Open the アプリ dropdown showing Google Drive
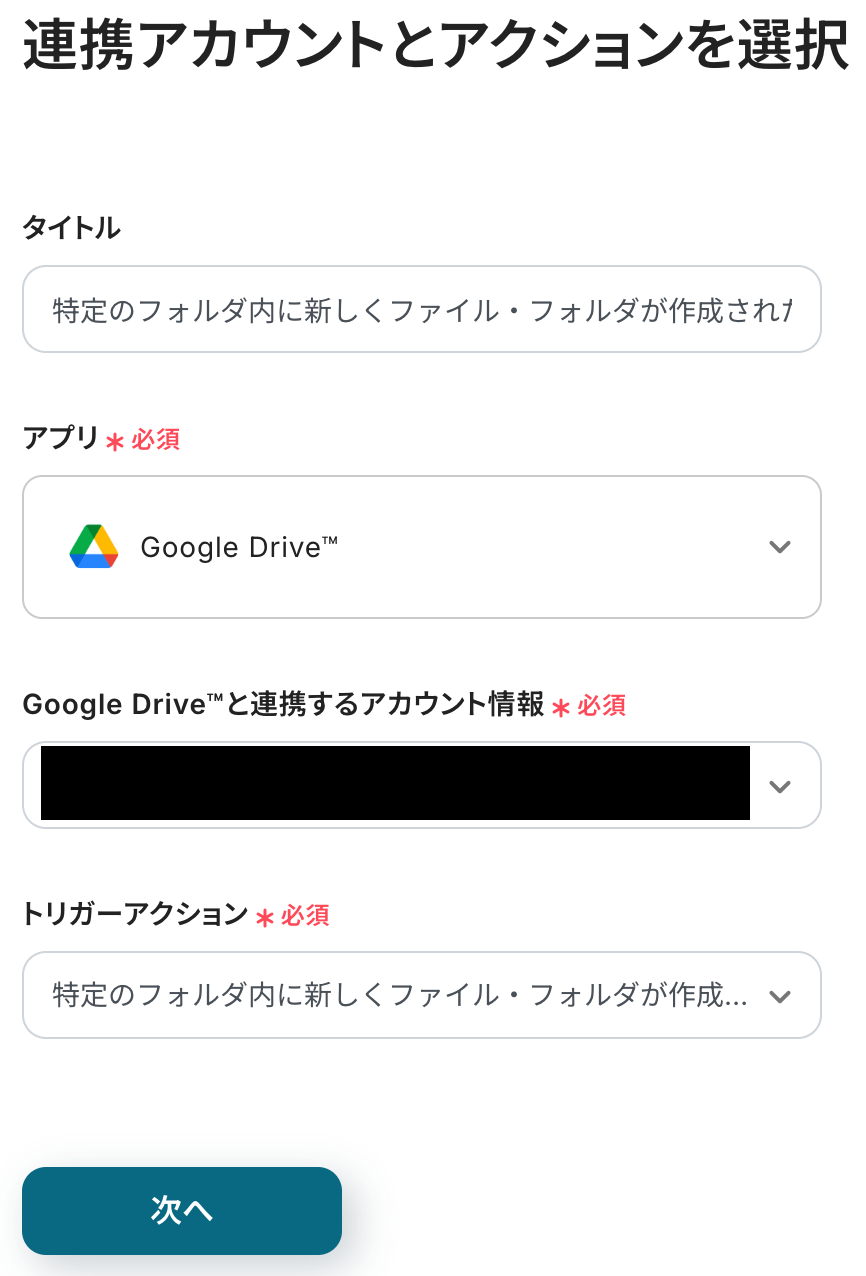This screenshot has height=1276, width=866. click(x=421, y=547)
